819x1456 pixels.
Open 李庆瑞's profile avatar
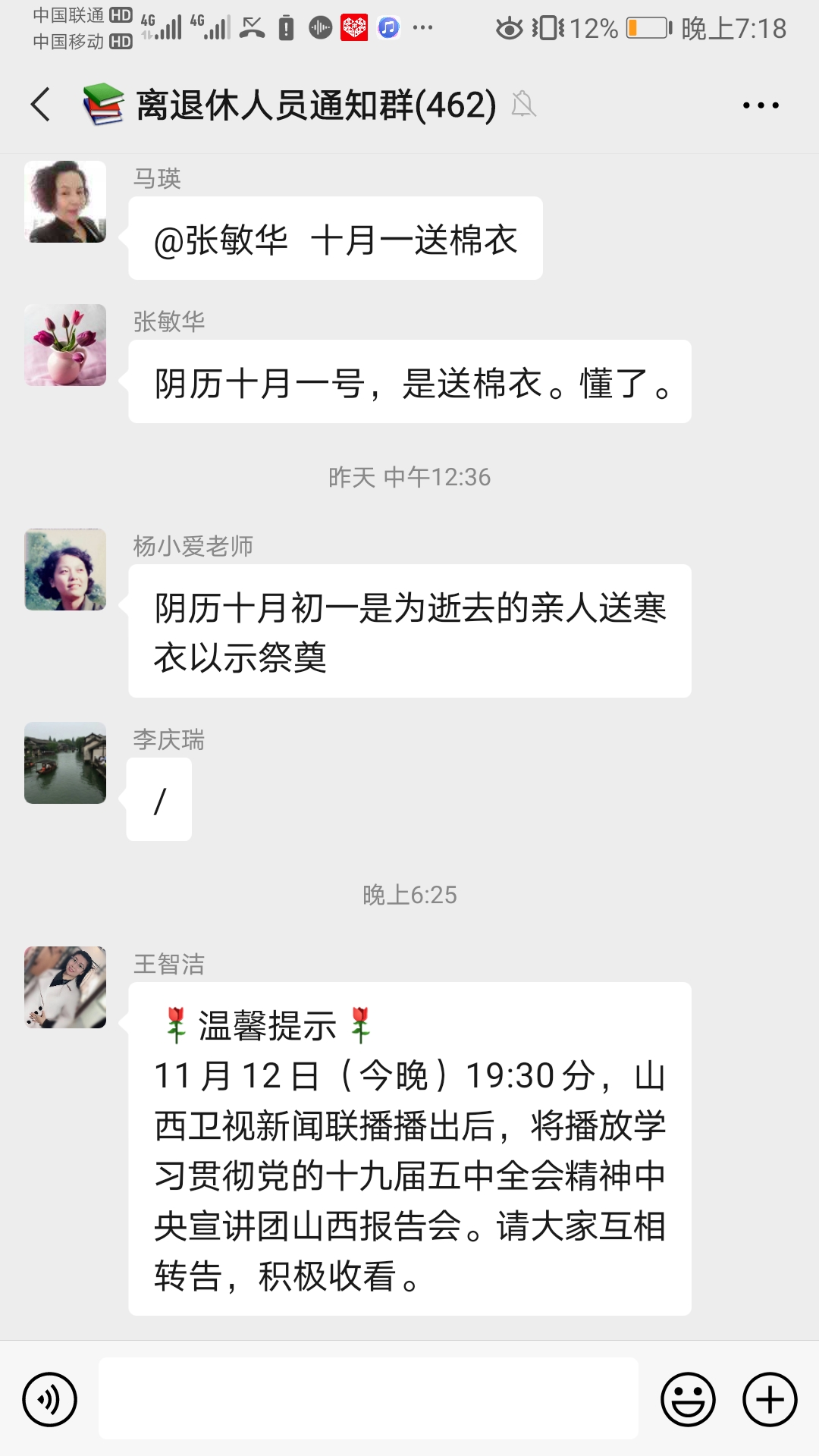point(65,763)
